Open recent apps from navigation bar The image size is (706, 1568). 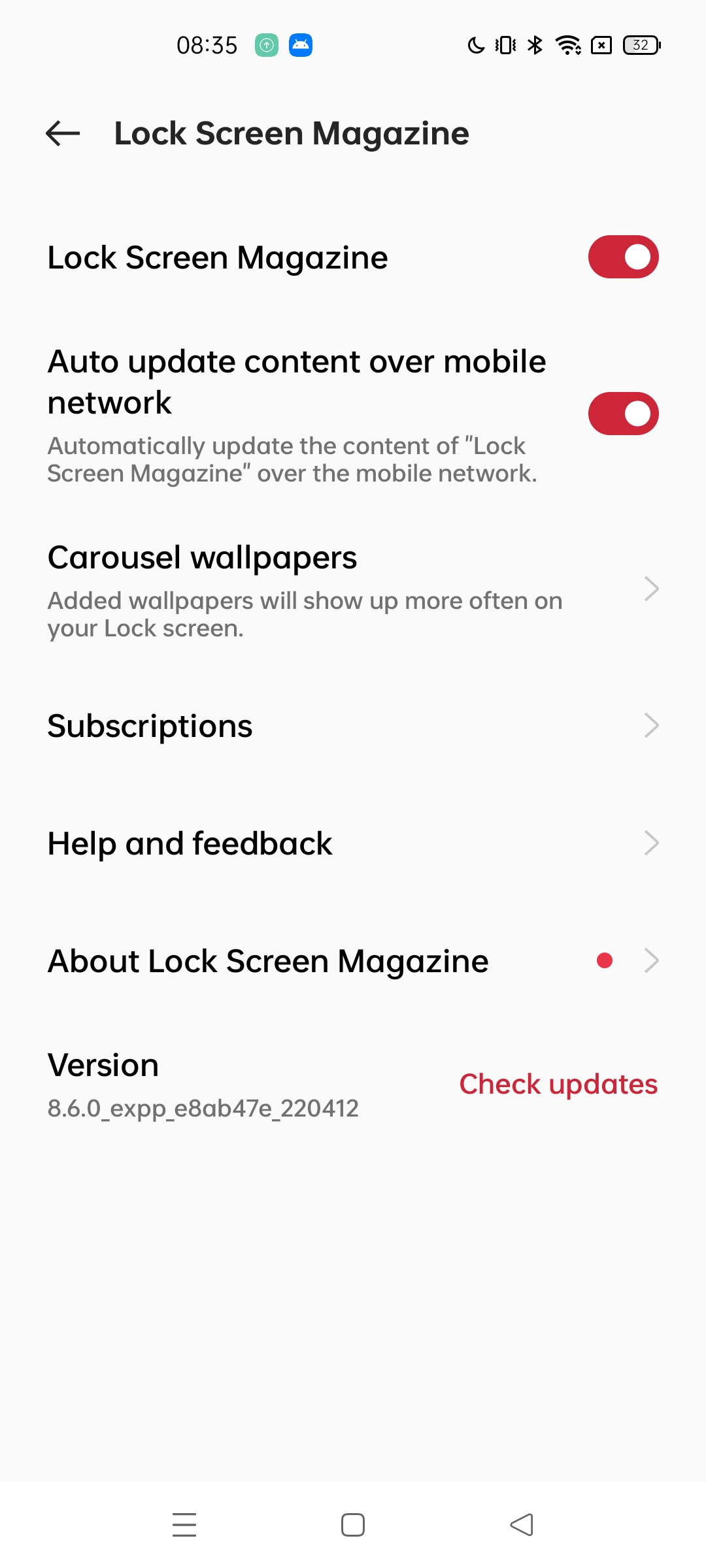pos(184,1525)
